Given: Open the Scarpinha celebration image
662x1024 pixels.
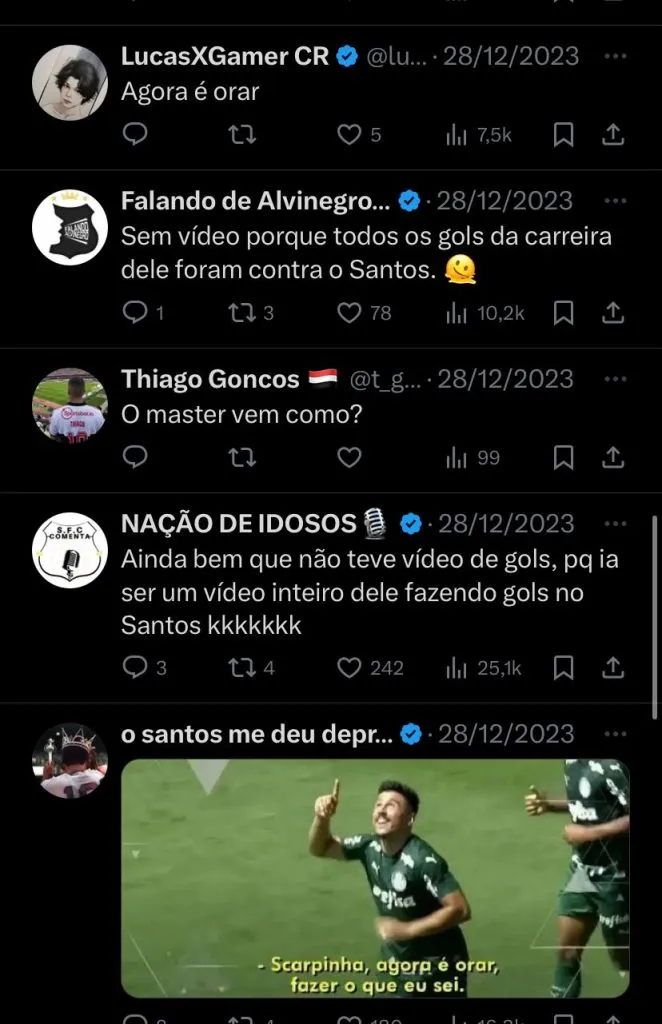Looking at the screenshot, I should (x=375, y=878).
